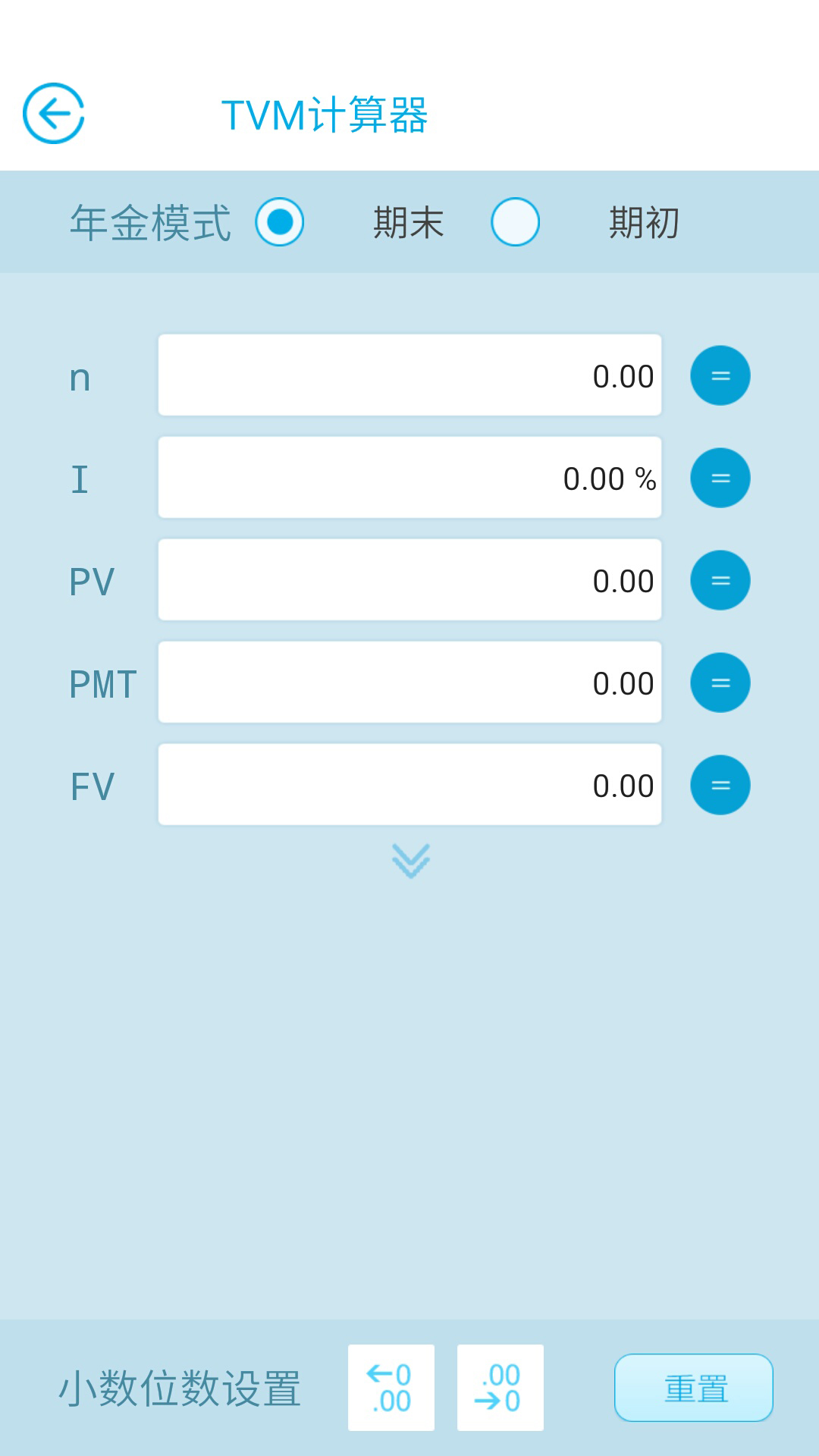Edit the FV input field
Viewport: 819px width, 1456px height.
click(409, 785)
